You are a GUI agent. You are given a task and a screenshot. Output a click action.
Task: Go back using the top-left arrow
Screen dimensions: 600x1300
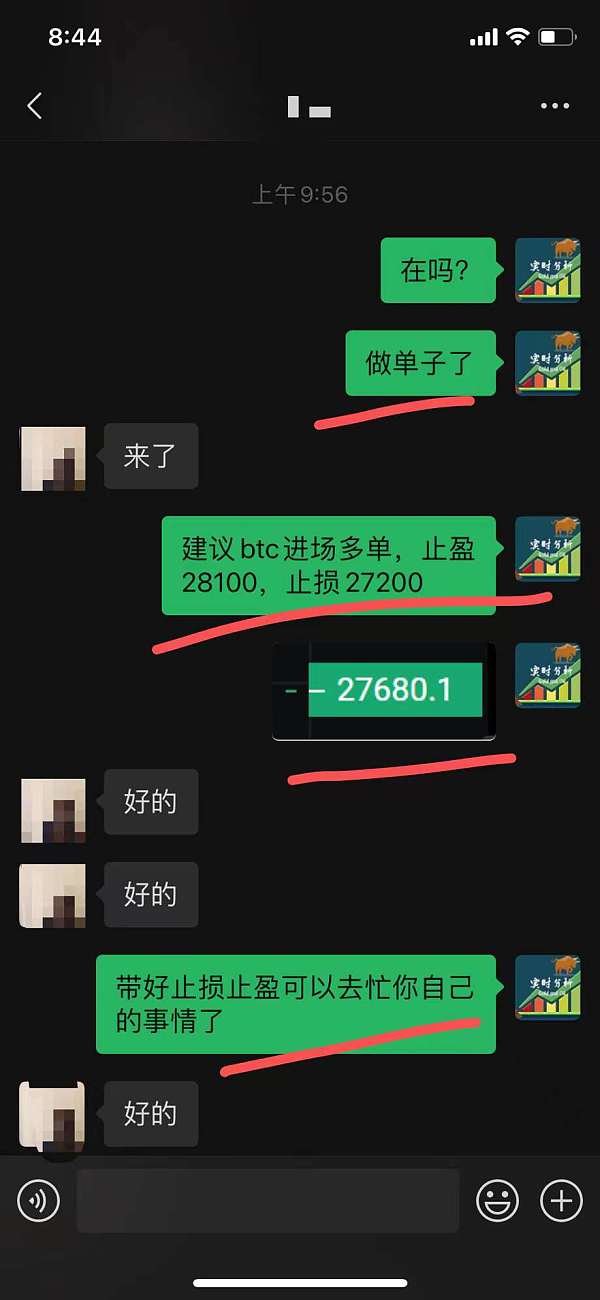pyautogui.click(x=35, y=106)
